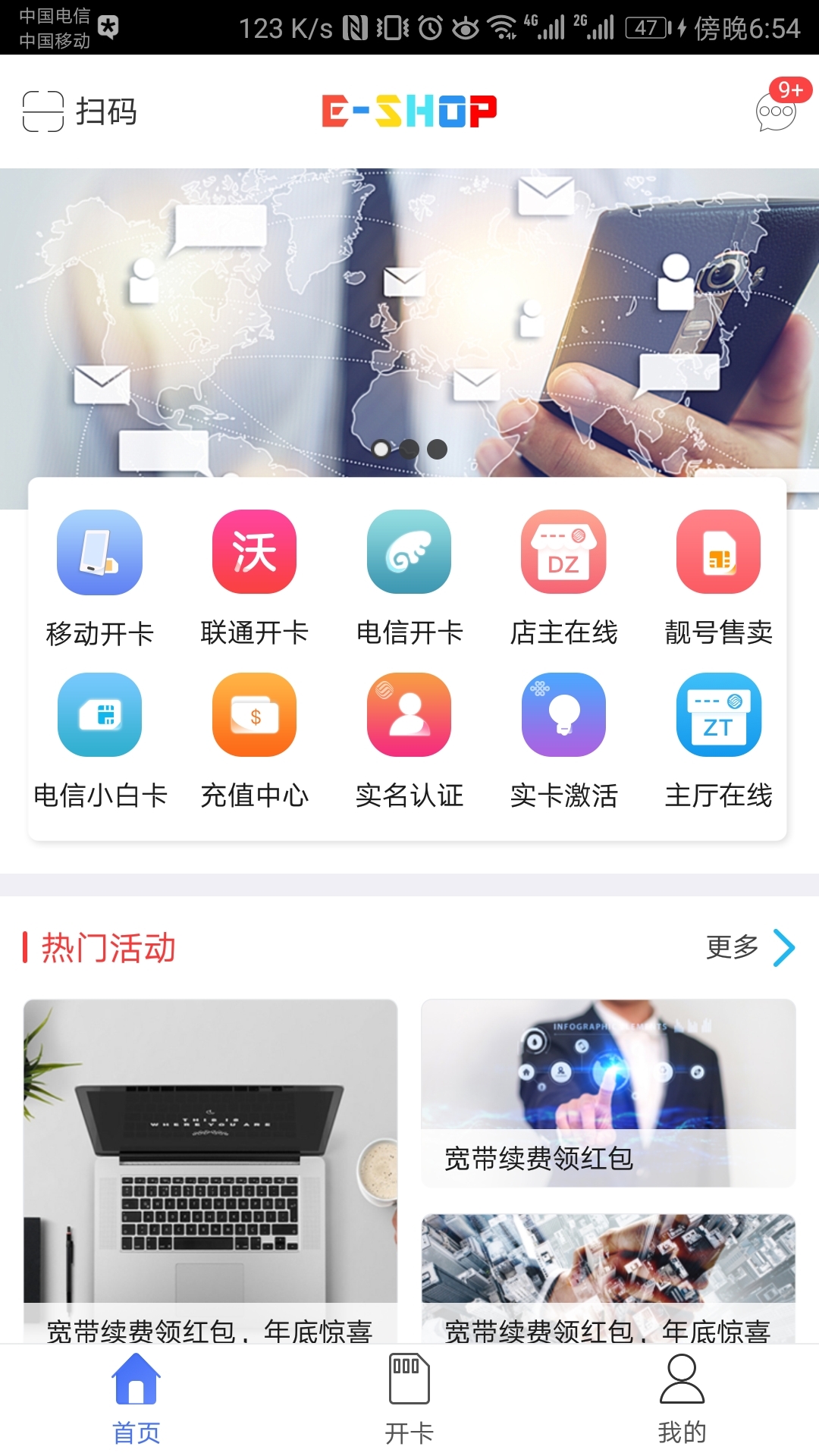Open the 扫码 scan code button
This screenshot has width=819, height=1456.
tap(80, 111)
